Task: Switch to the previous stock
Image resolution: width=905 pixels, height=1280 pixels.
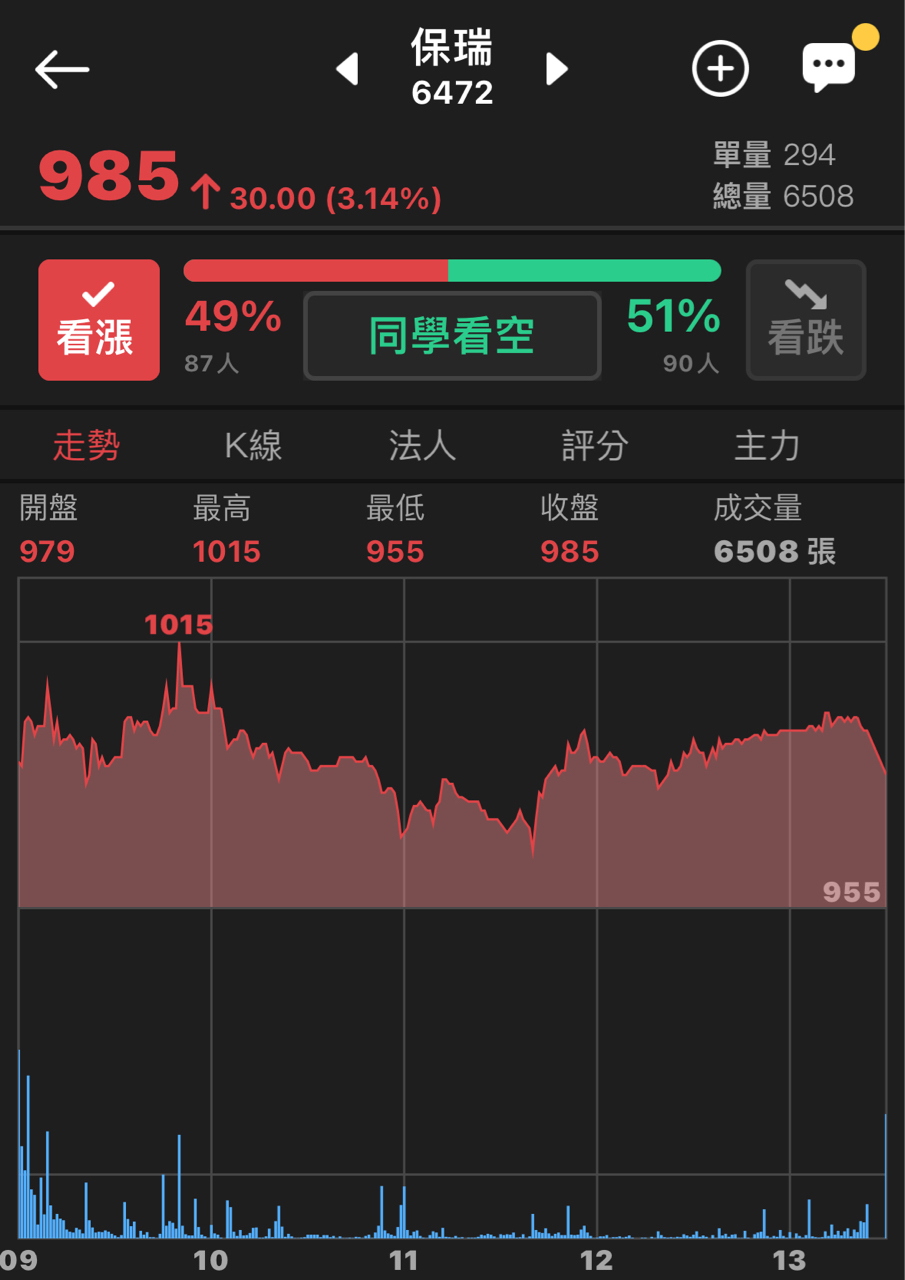Action: tap(347, 69)
